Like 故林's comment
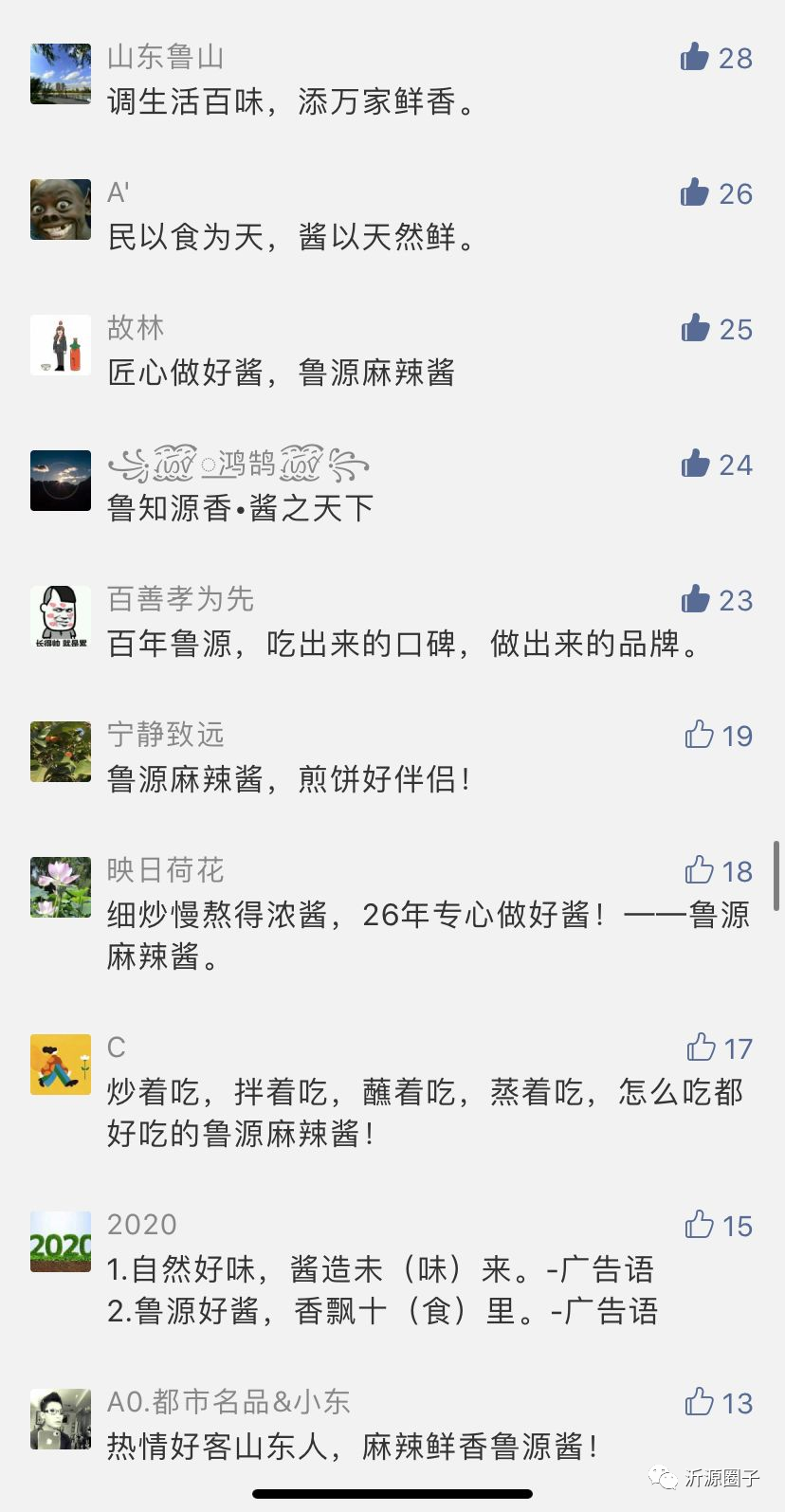This screenshot has width=785, height=1512. click(x=696, y=328)
